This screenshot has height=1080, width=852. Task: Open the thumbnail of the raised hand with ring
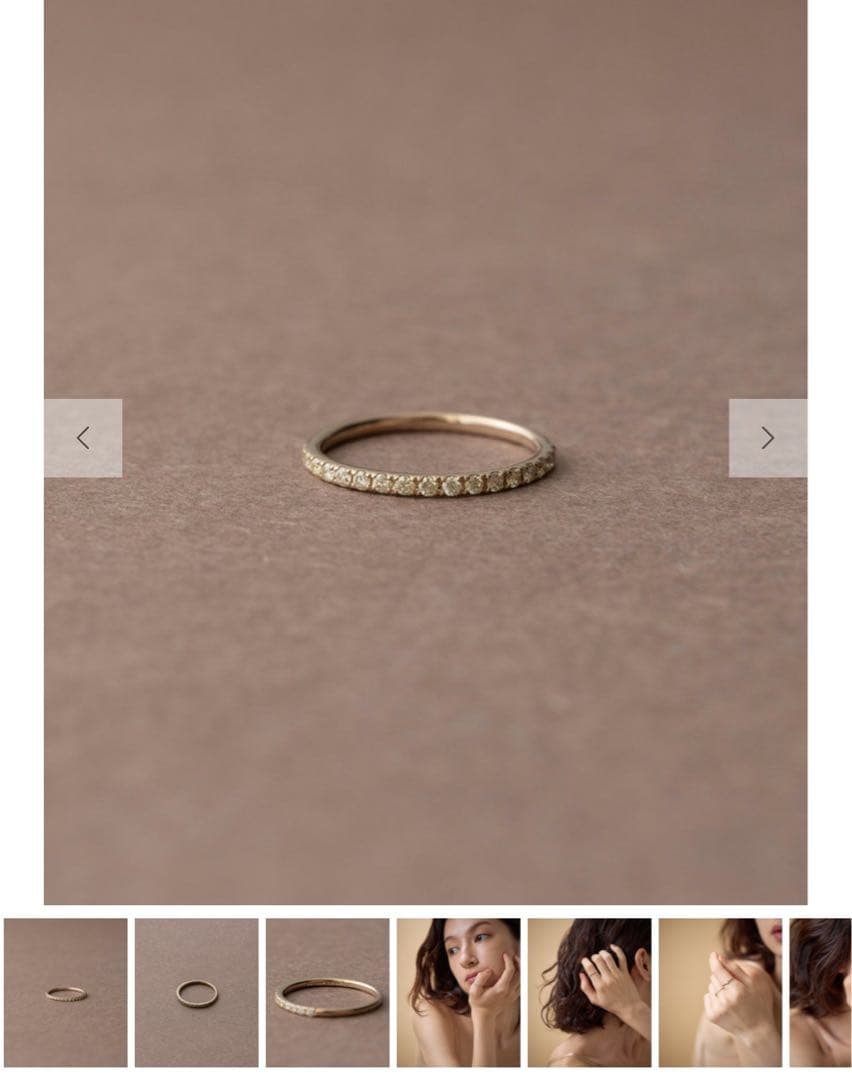pyautogui.click(x=720, y=992)
